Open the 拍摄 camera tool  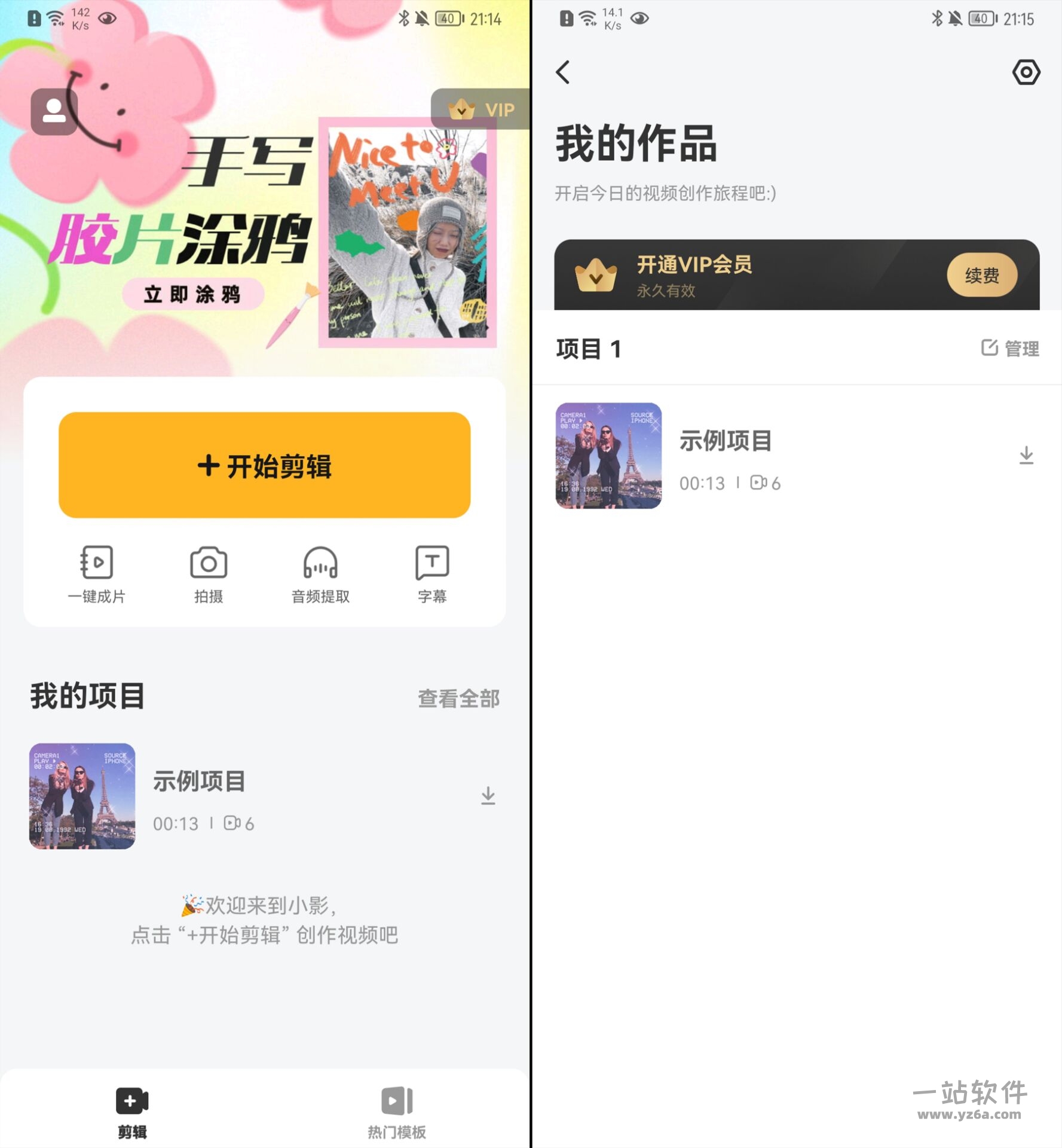pyautogui.click(x=208, y=573)
